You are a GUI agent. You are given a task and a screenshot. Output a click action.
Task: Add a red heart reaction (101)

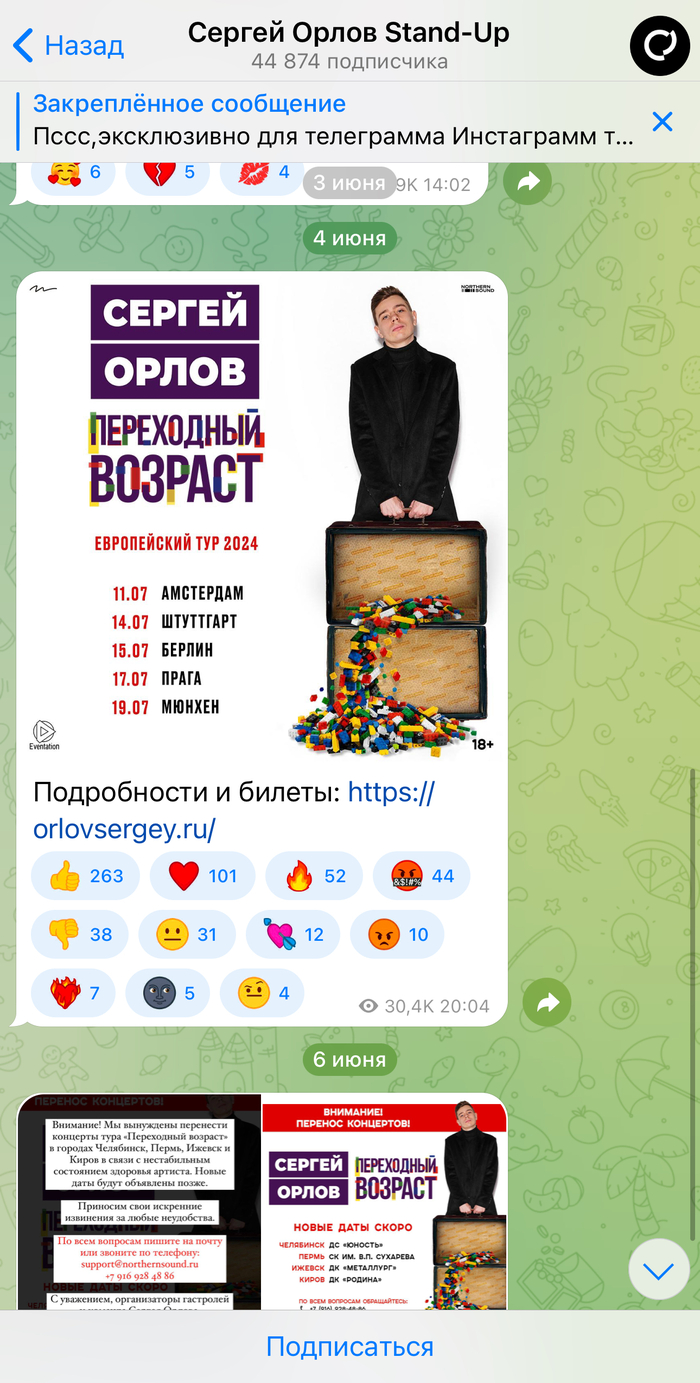202,876
